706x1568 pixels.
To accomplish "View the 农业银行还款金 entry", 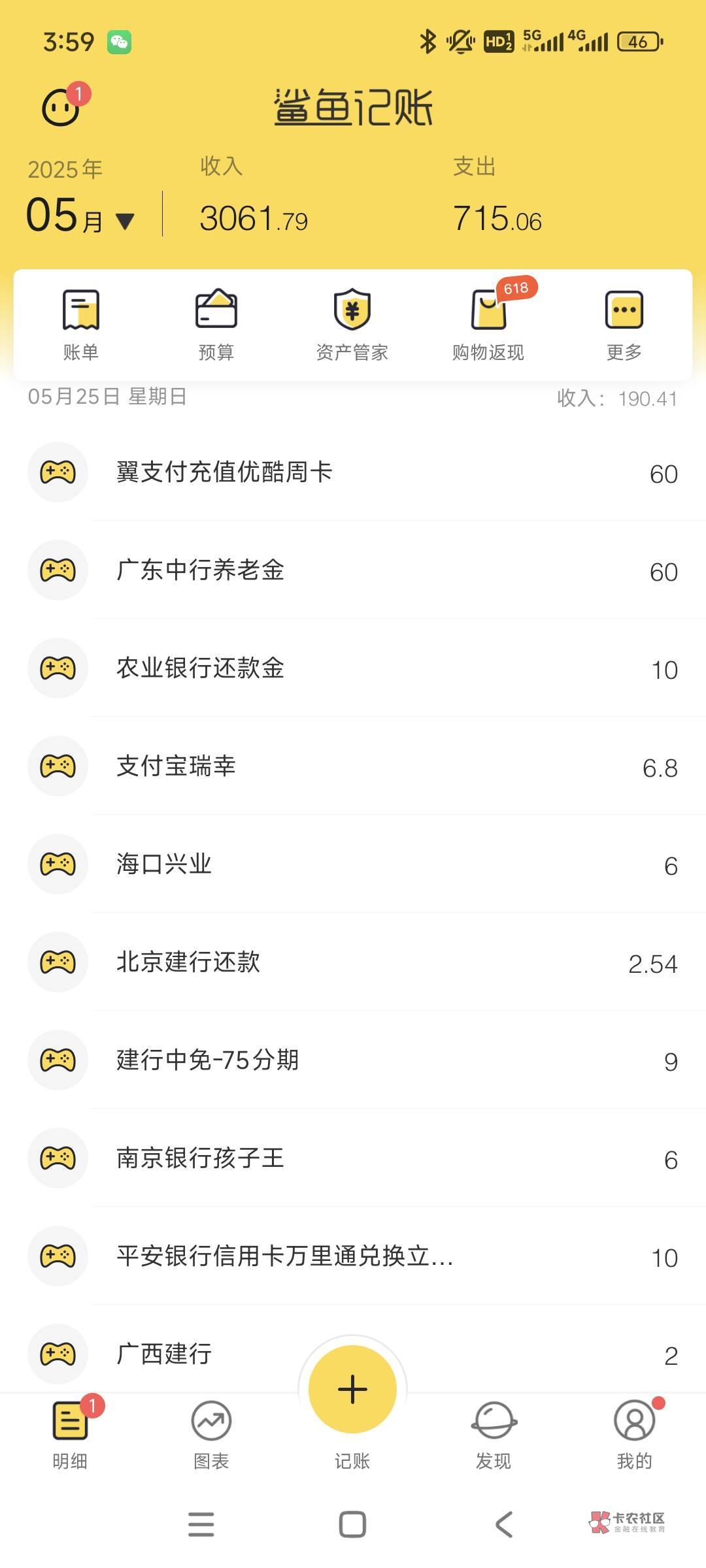I will 353,668.
